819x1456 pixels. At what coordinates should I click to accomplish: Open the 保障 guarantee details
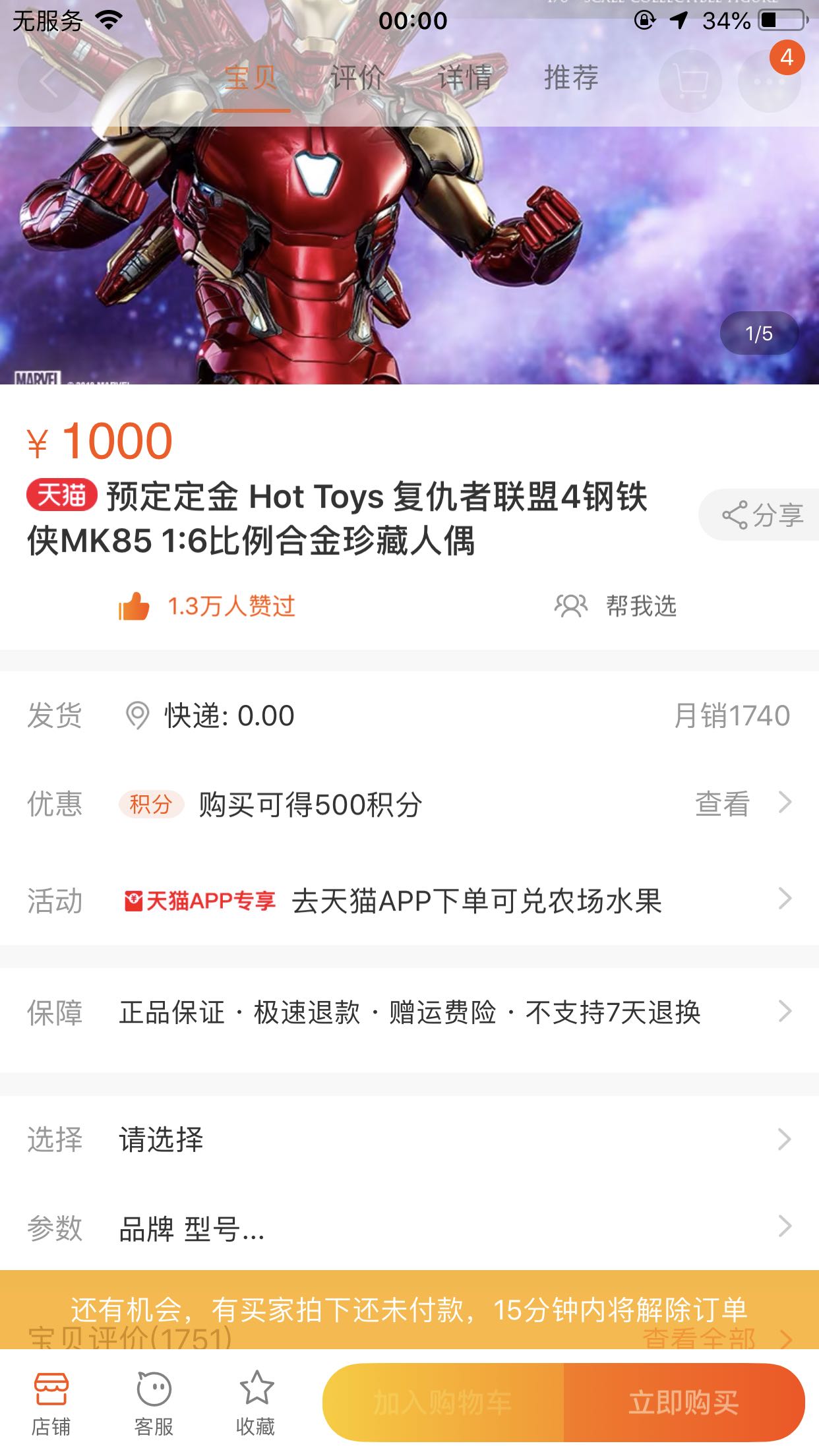(x=409, y=1012)
